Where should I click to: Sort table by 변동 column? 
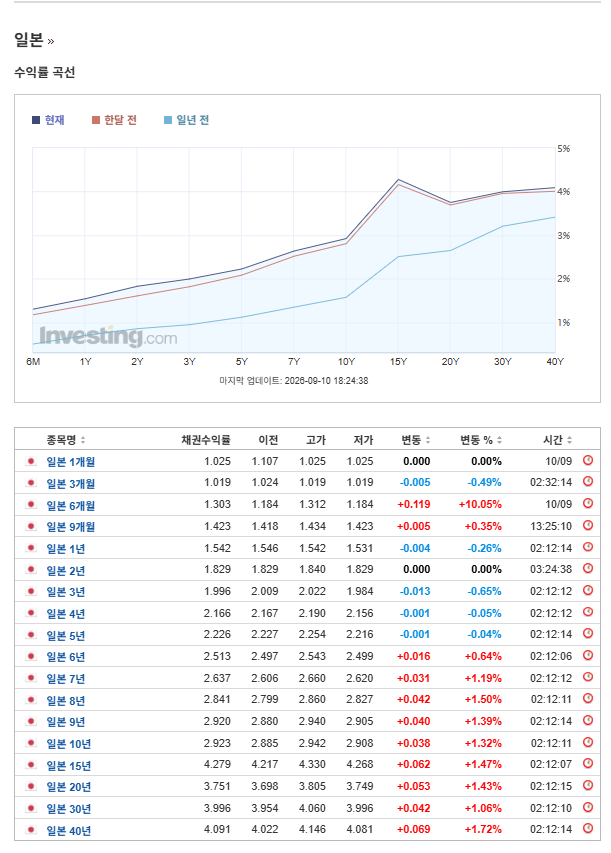coord(416,440)
